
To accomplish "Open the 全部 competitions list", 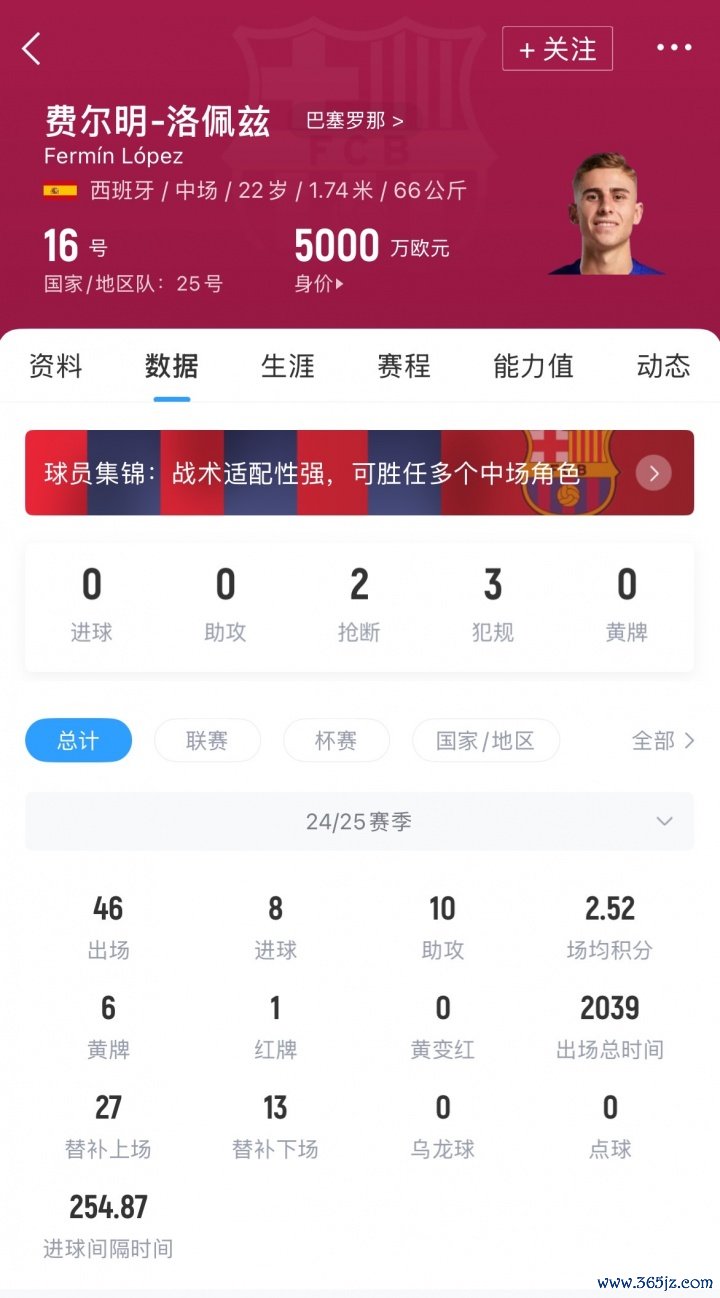I will tap(663, 740).
